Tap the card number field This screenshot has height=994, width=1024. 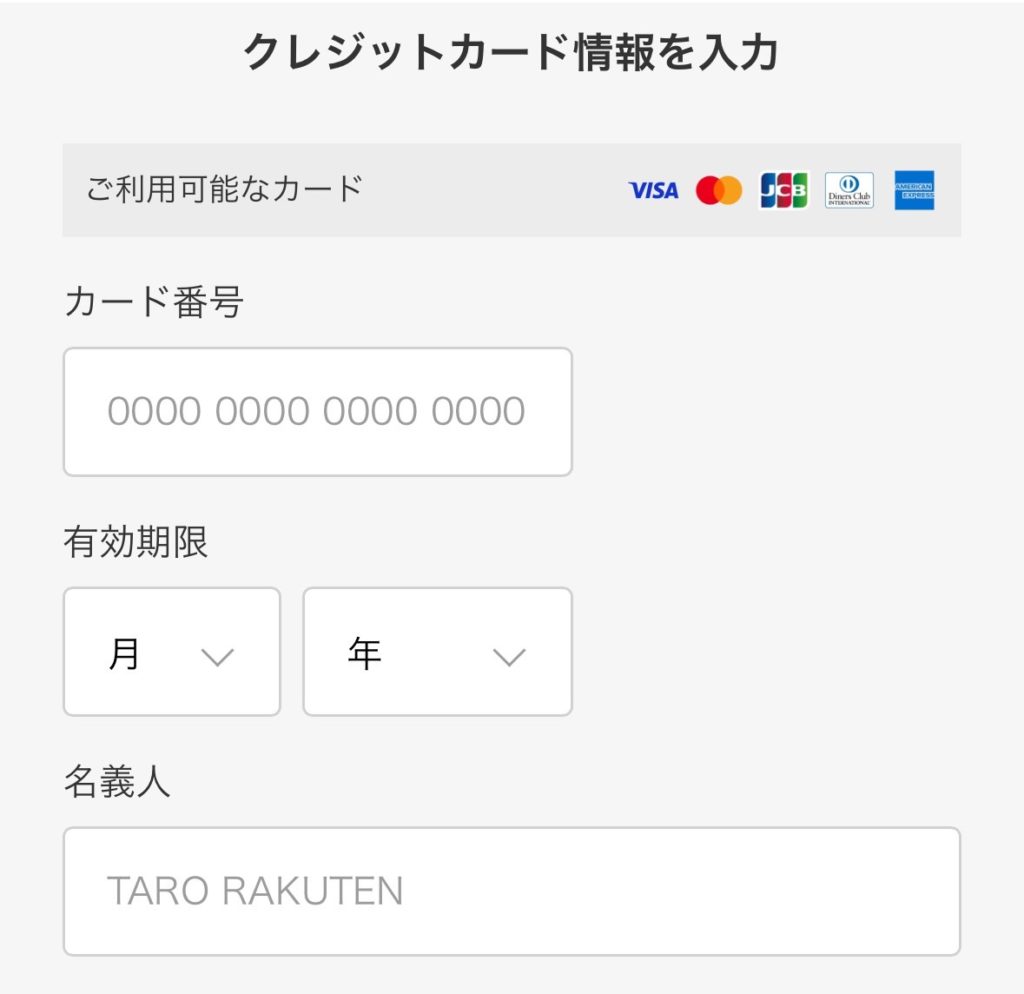pyautogui.click(x=317, y=412)
